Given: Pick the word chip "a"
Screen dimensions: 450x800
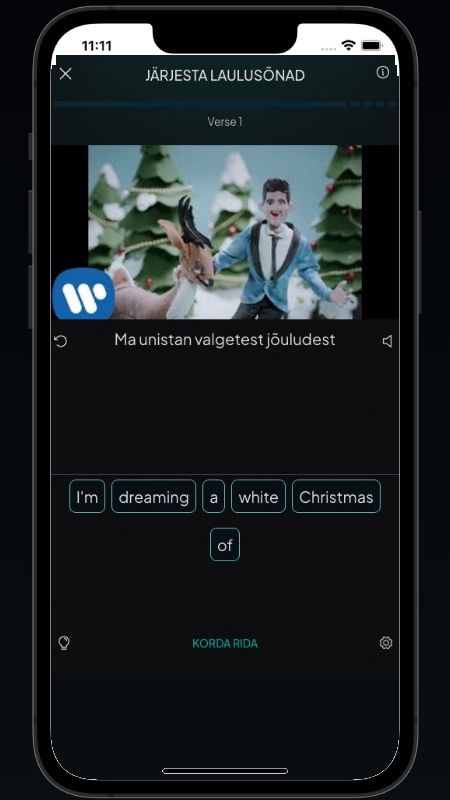Looking at the screenshot, I should pos(213,496).
